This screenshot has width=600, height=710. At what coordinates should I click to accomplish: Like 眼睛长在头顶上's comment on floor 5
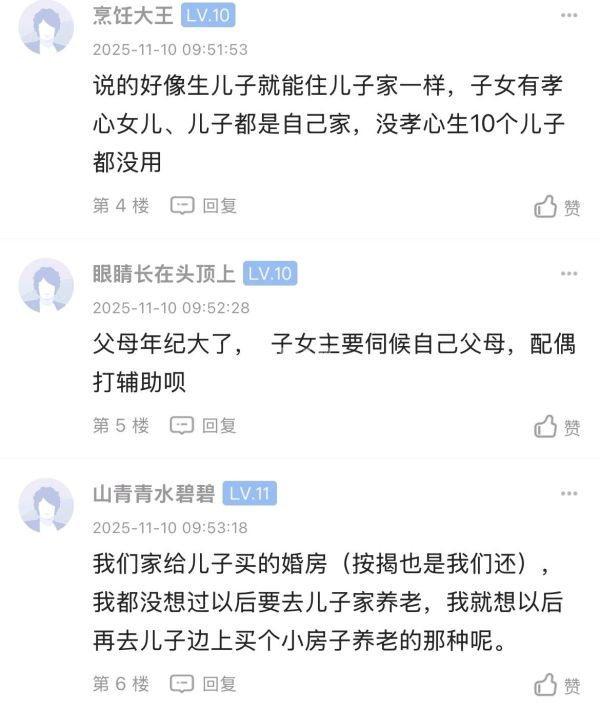pyautogui.click(x=556, y=427)
